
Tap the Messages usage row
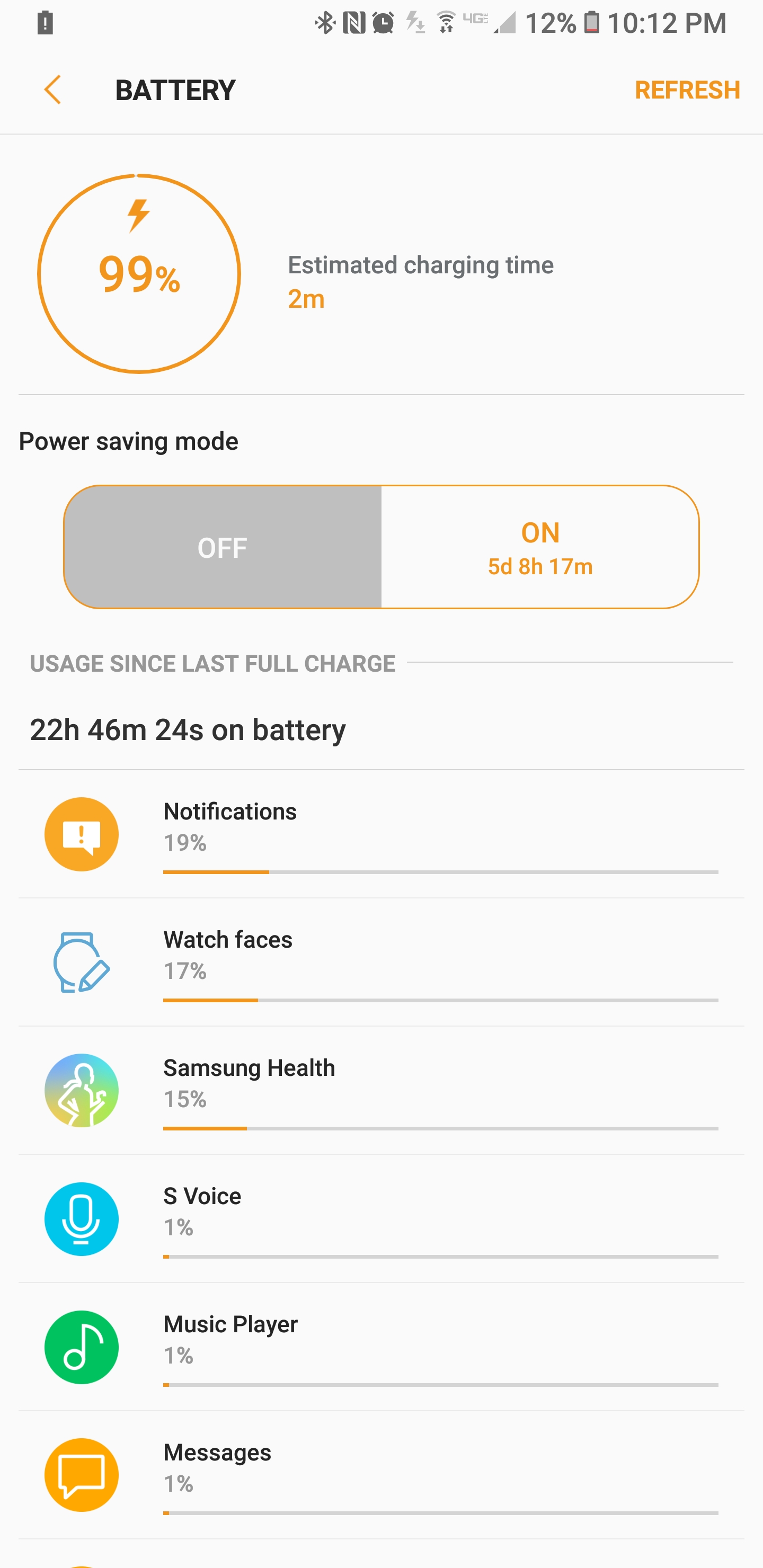click(x=381, y=1475)
